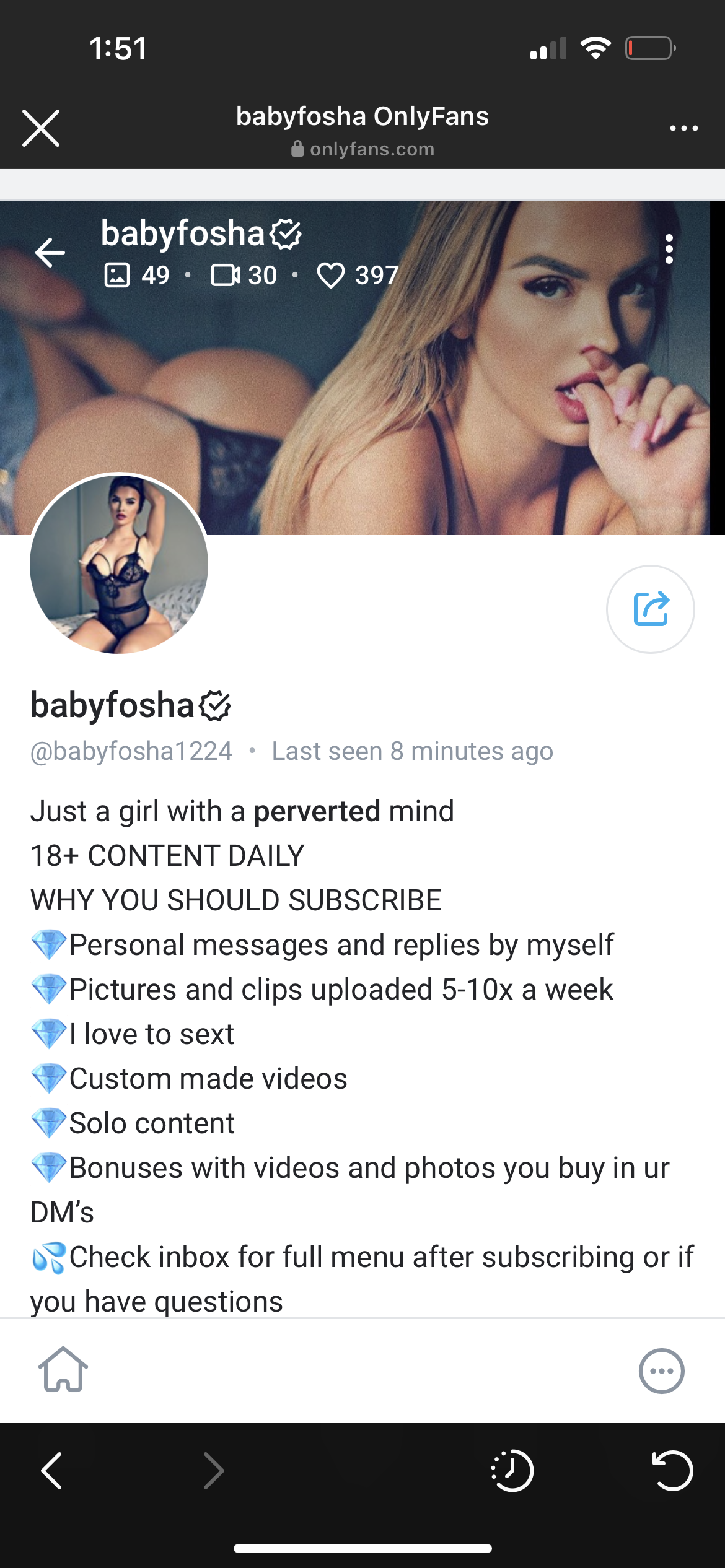Open the profile's vertical three-dot menu
Viewport: 725px width, 1568px height.
[x=669, y=249]
